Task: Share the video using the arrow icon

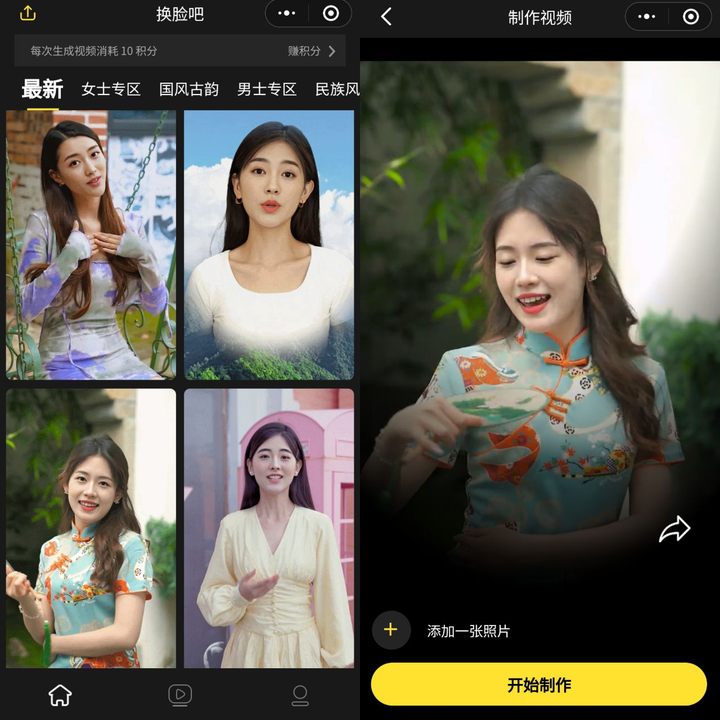Action: tap(675, 529)
